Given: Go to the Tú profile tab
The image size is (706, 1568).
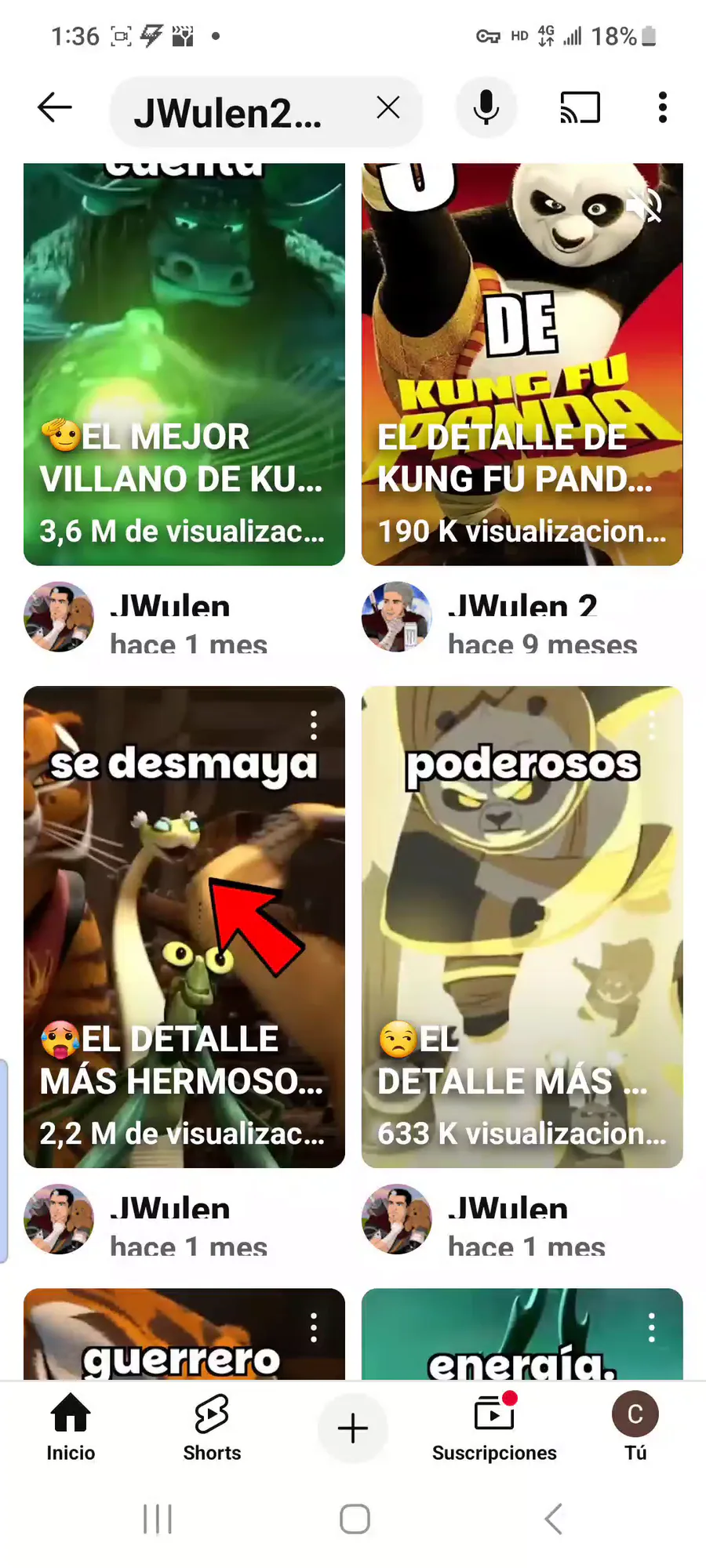Looking at the screenshot, I should [635, 1428].
